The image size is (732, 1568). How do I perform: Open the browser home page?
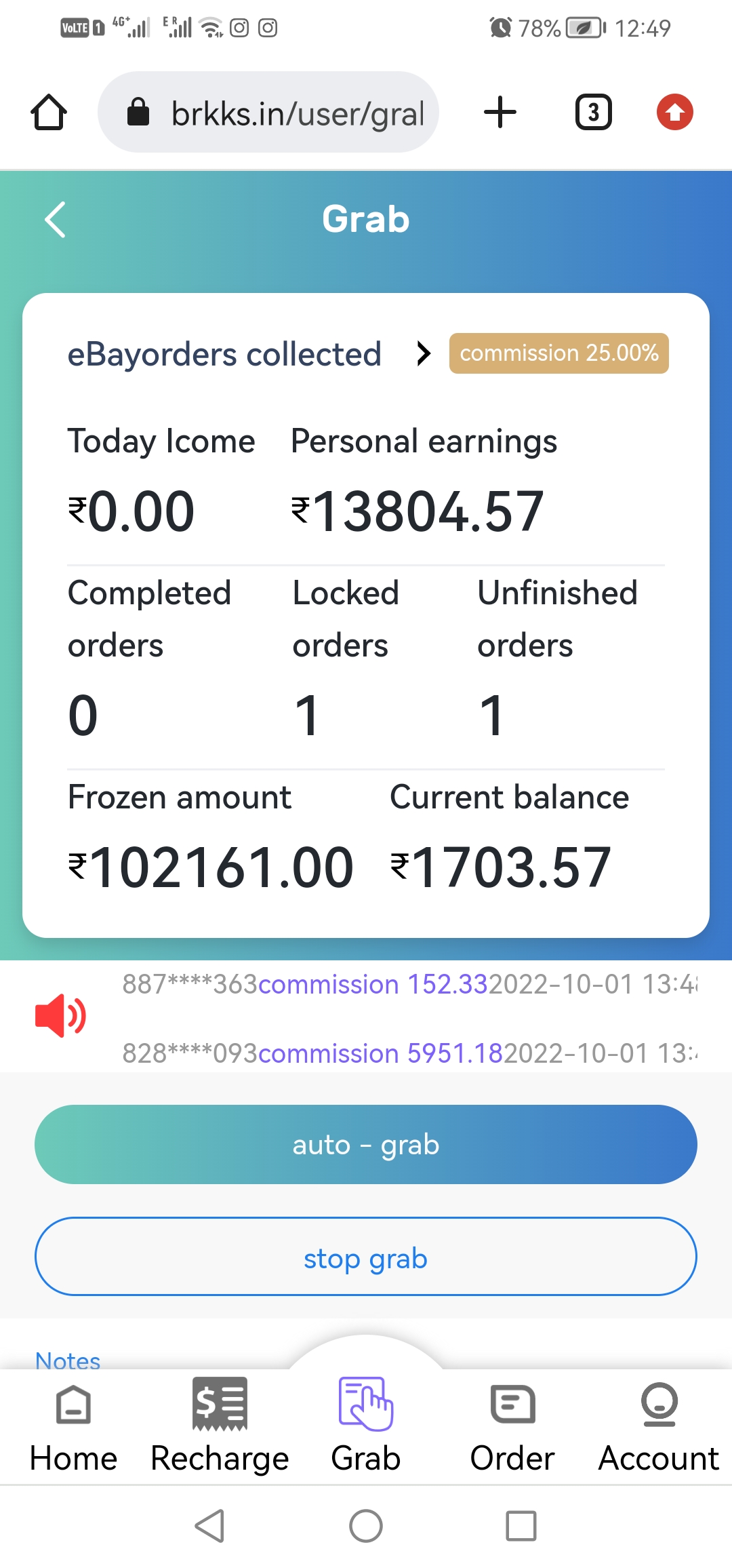coord(49,113)
